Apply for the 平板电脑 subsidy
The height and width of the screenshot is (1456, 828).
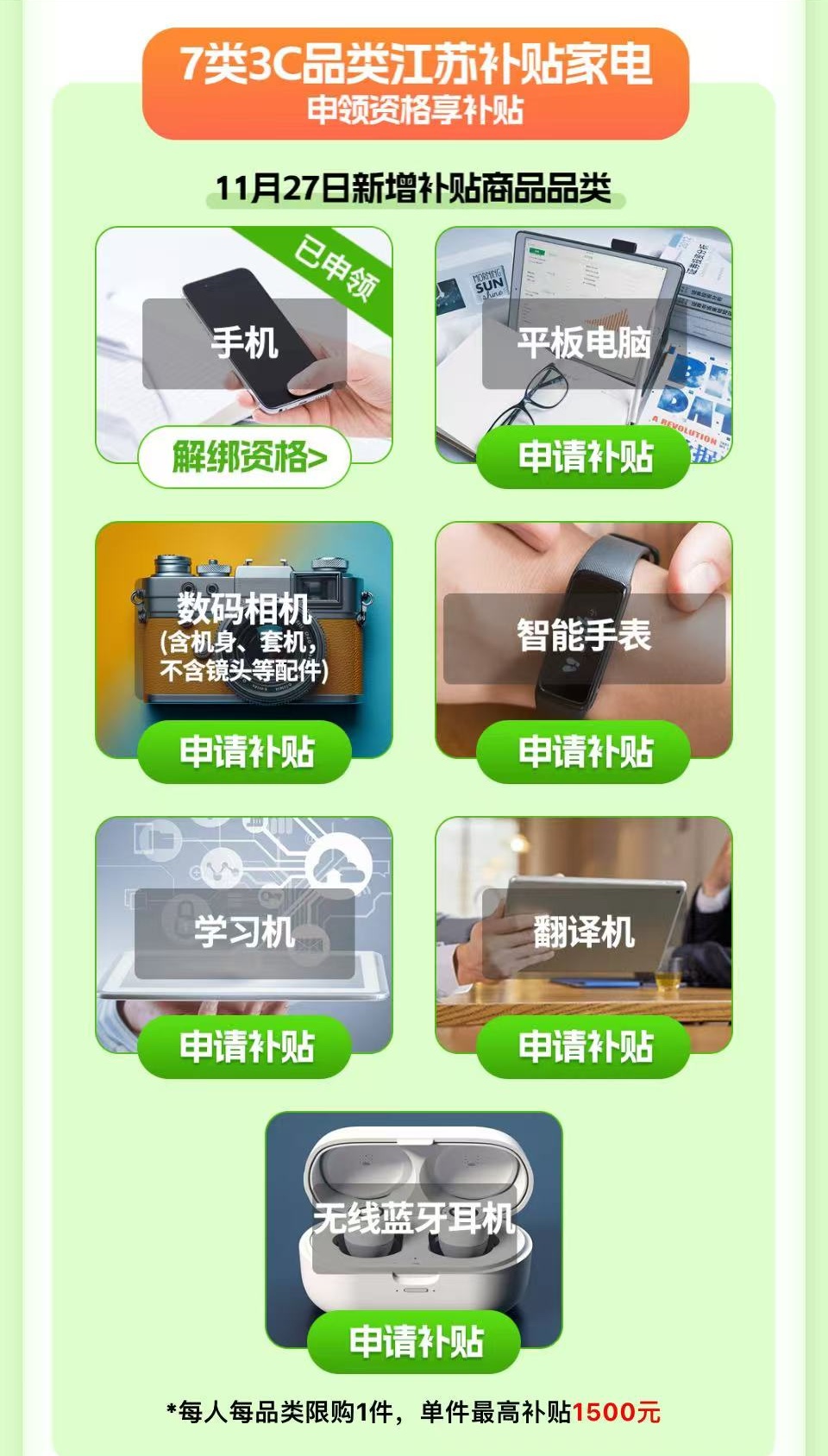coord(584,457)
